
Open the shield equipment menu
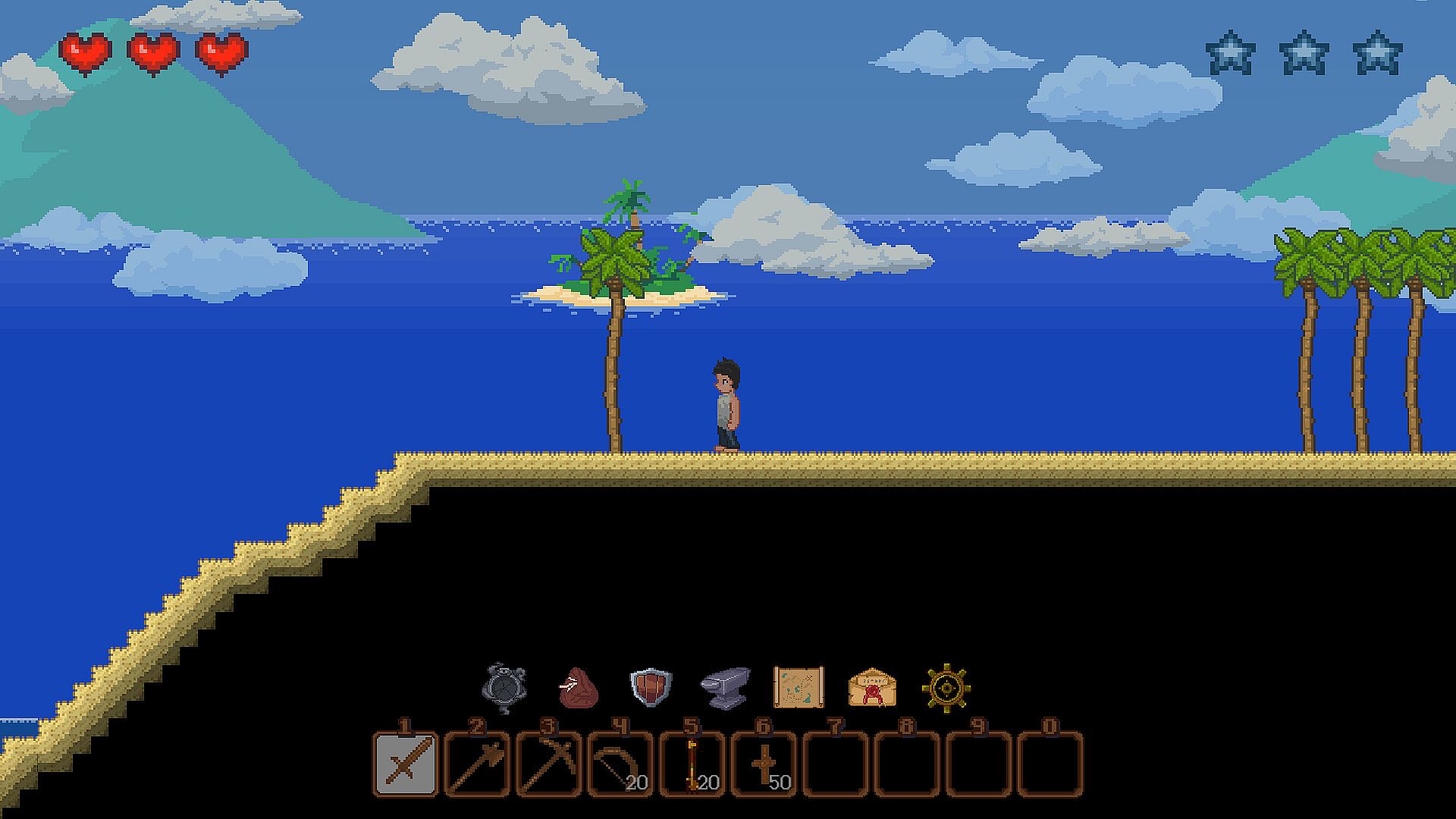651,688
